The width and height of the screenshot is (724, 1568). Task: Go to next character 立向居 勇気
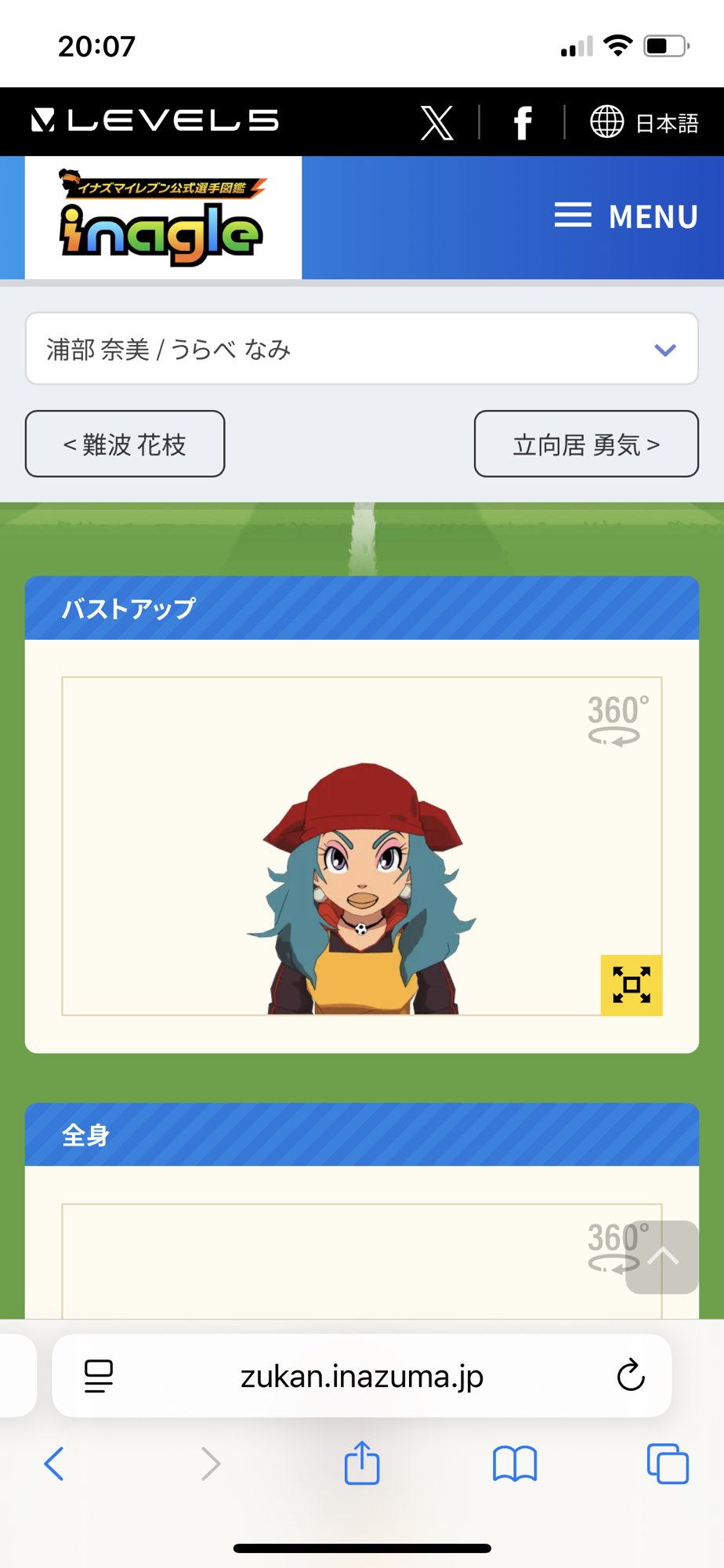(586, 444)
